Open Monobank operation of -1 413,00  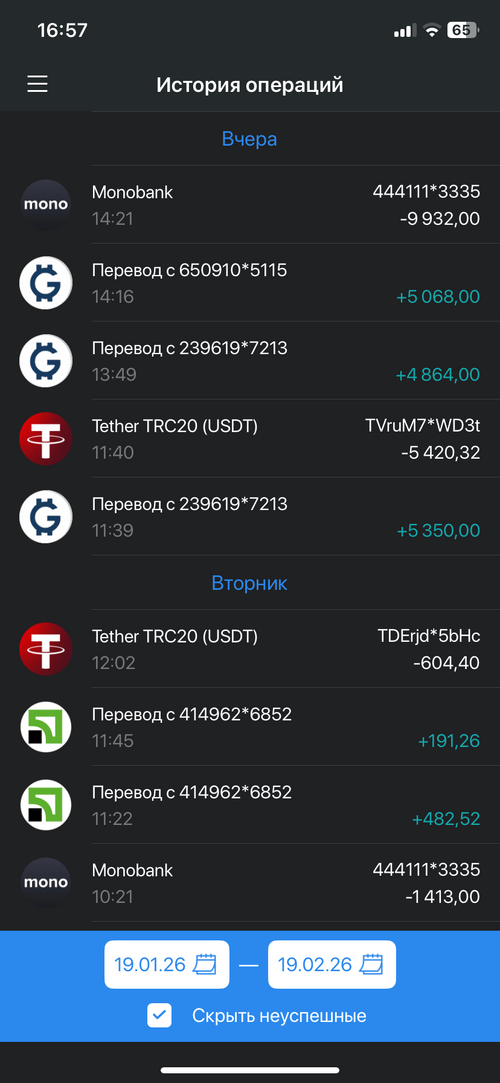(x=250, y=883)
